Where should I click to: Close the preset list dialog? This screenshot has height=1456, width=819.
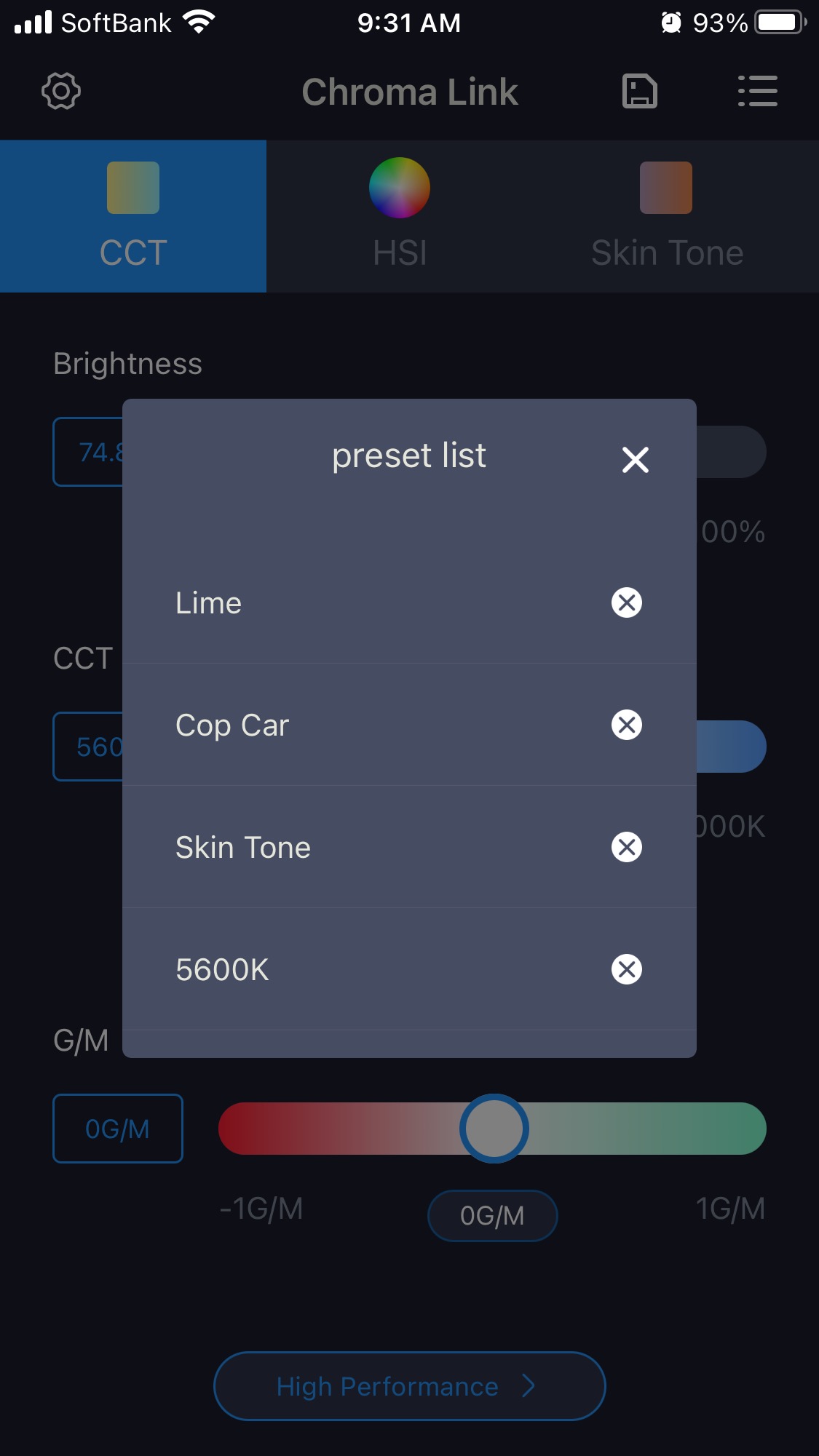(x=635, y=459)
